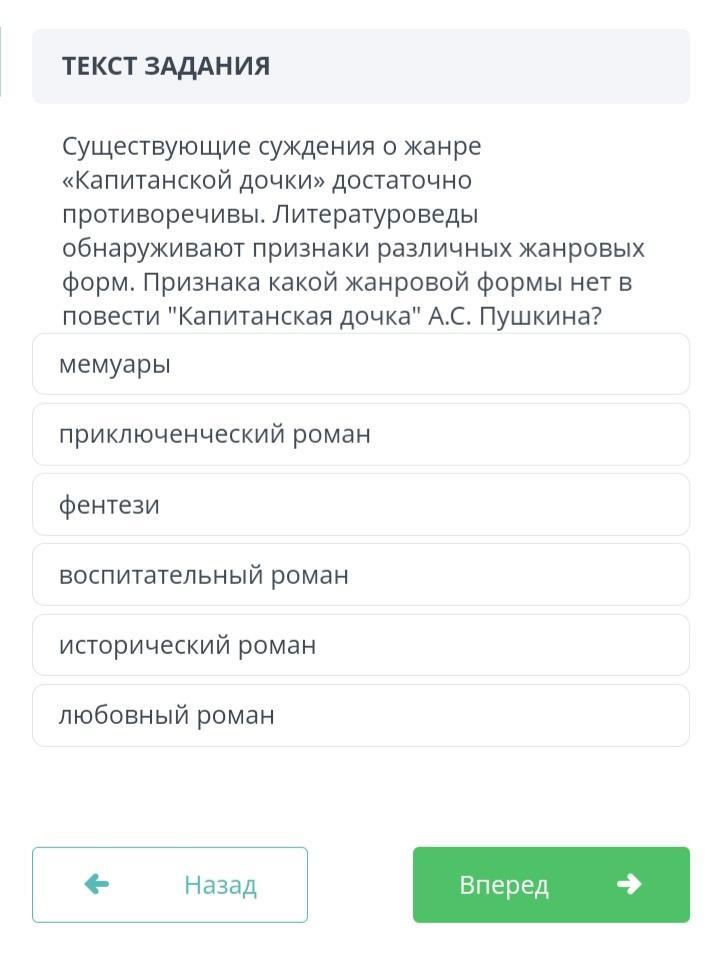The image size is (720, 960).
Task: Pick «фентези» as the answer
Action: (x=361, y=504)
